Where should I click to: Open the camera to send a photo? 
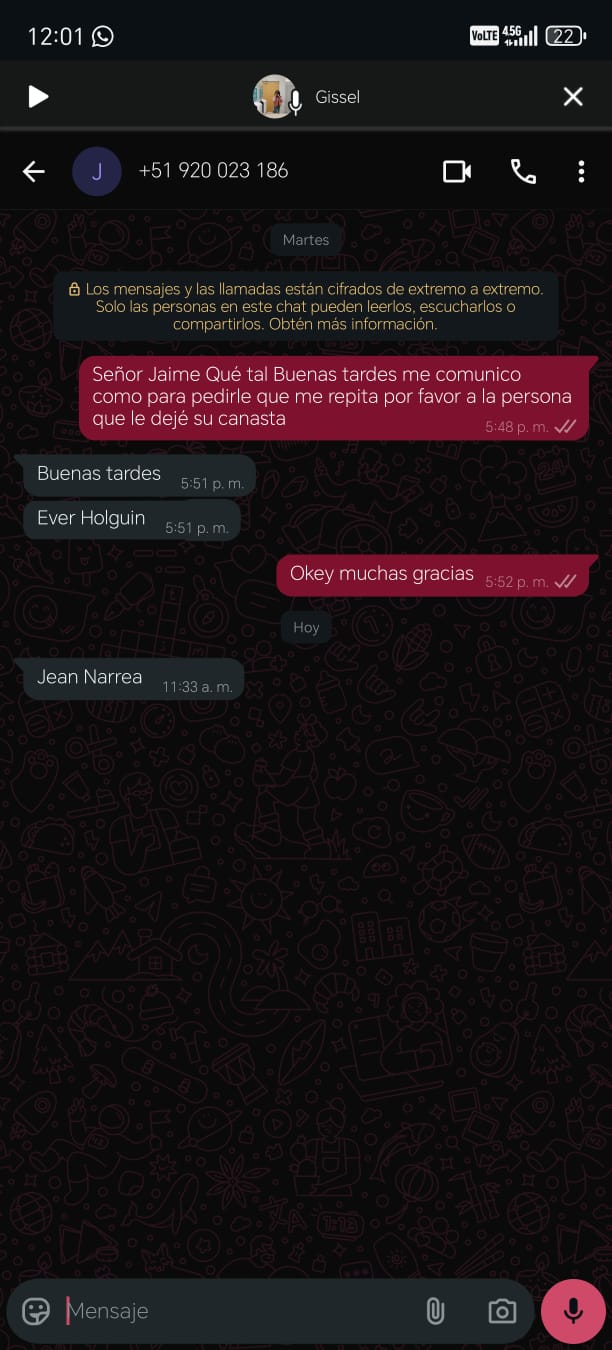tap(502, 1310)
